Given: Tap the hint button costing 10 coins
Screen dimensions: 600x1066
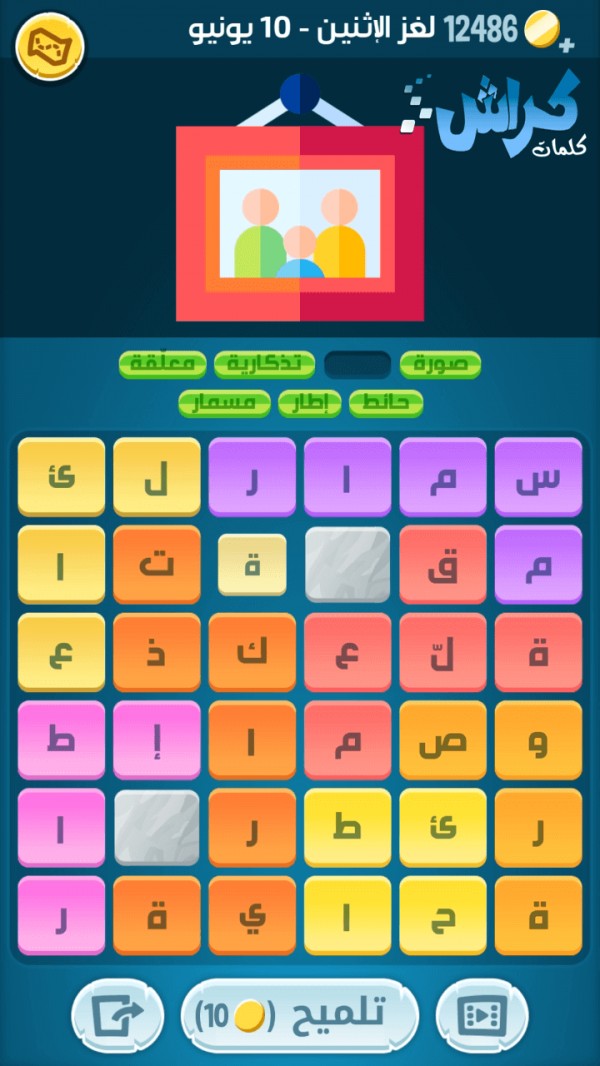Looking at the screenshot, I should (300, 1015).
